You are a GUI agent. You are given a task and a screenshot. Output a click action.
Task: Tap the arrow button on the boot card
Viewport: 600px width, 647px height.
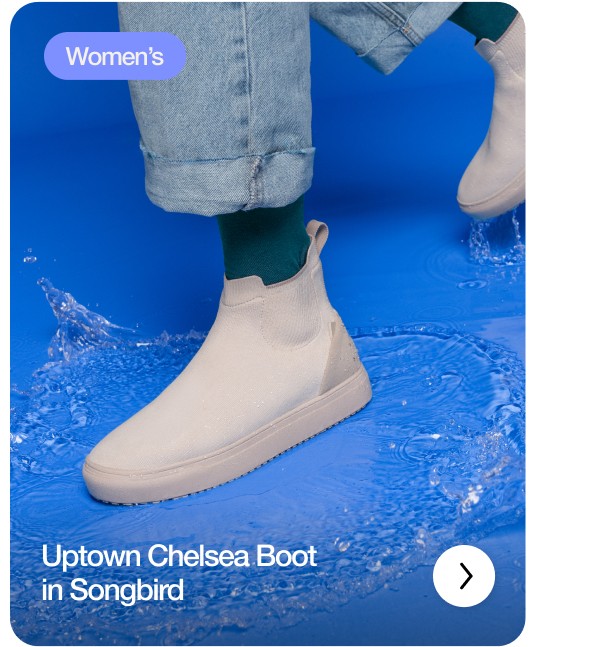pyautogui.click(x=464, y=576)
